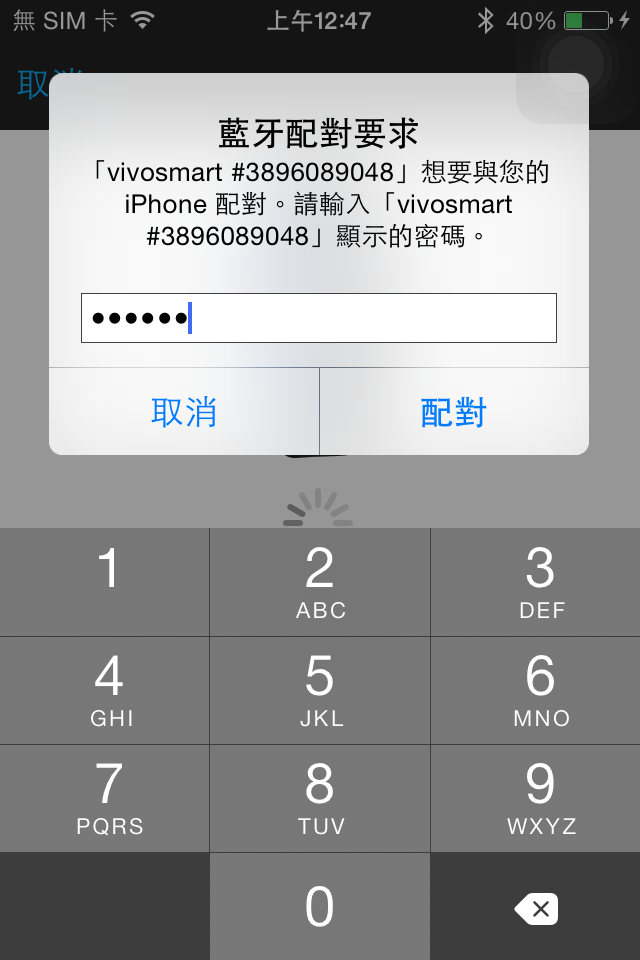The image size is (640, 960).
Task: Confirm pairing with the 配對 button
Action: [x=453, y=411]
